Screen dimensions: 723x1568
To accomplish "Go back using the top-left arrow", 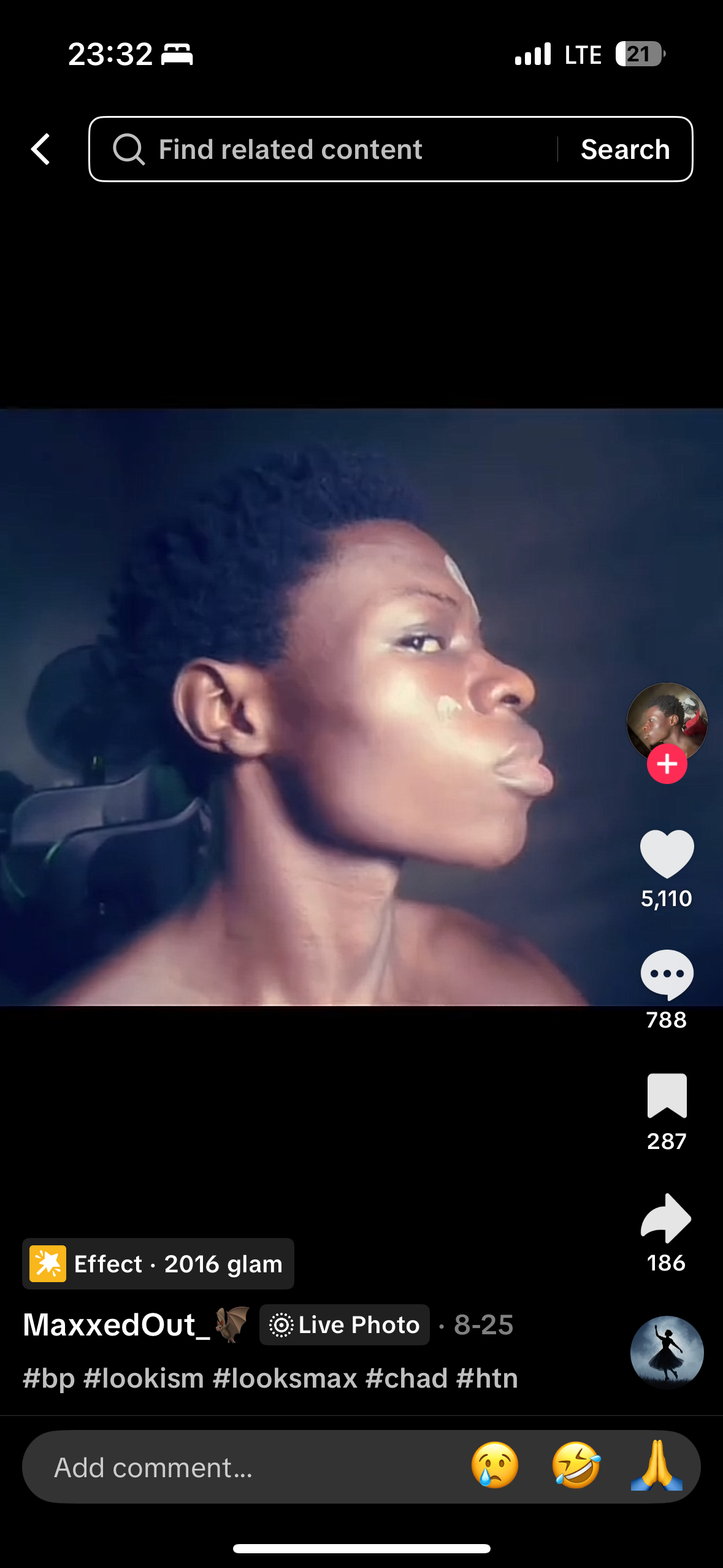I will click(41, 149).
